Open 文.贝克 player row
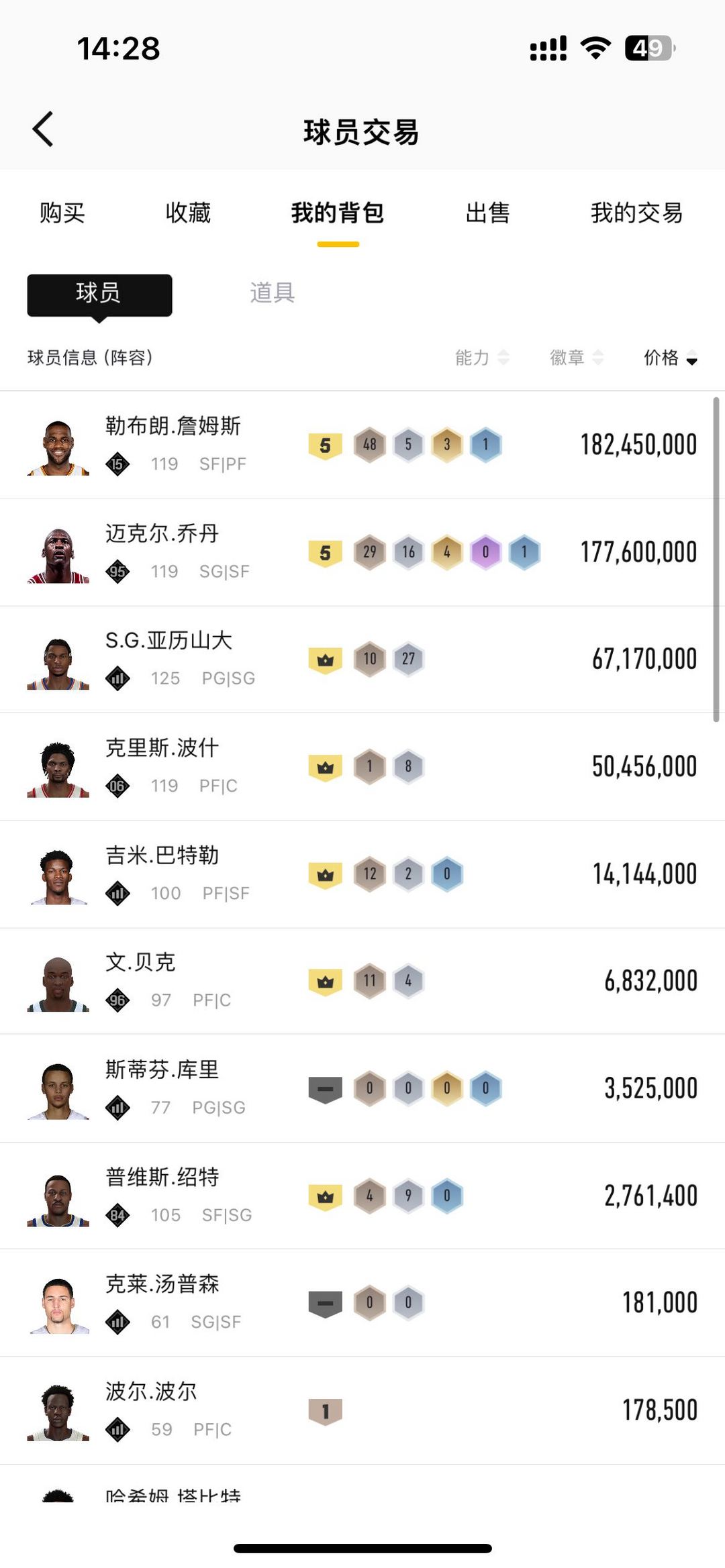This screenshot has width=725, height=1568. 362,981
